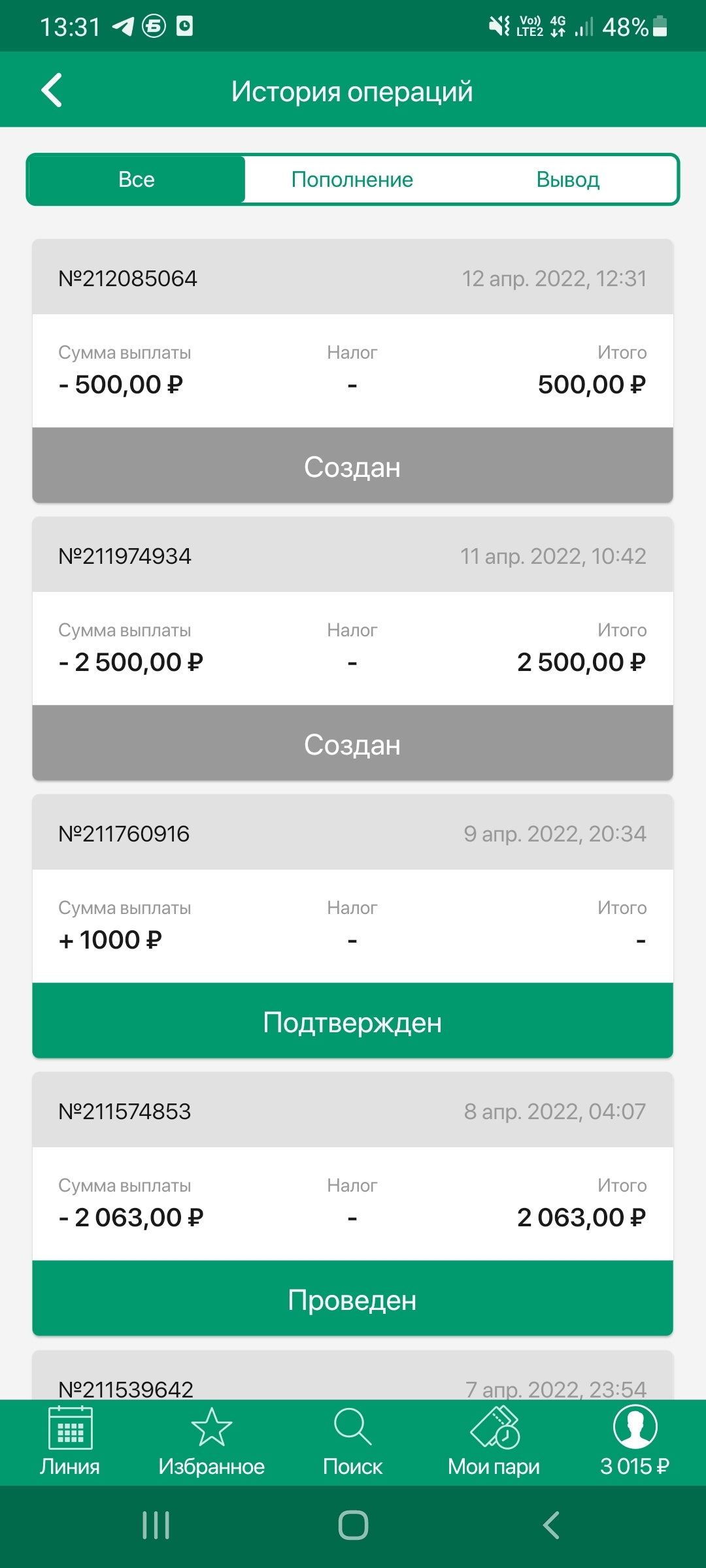Switch to the Вывод tab
The width and height of the screenshot is (706, 1568).
[568, 180]
